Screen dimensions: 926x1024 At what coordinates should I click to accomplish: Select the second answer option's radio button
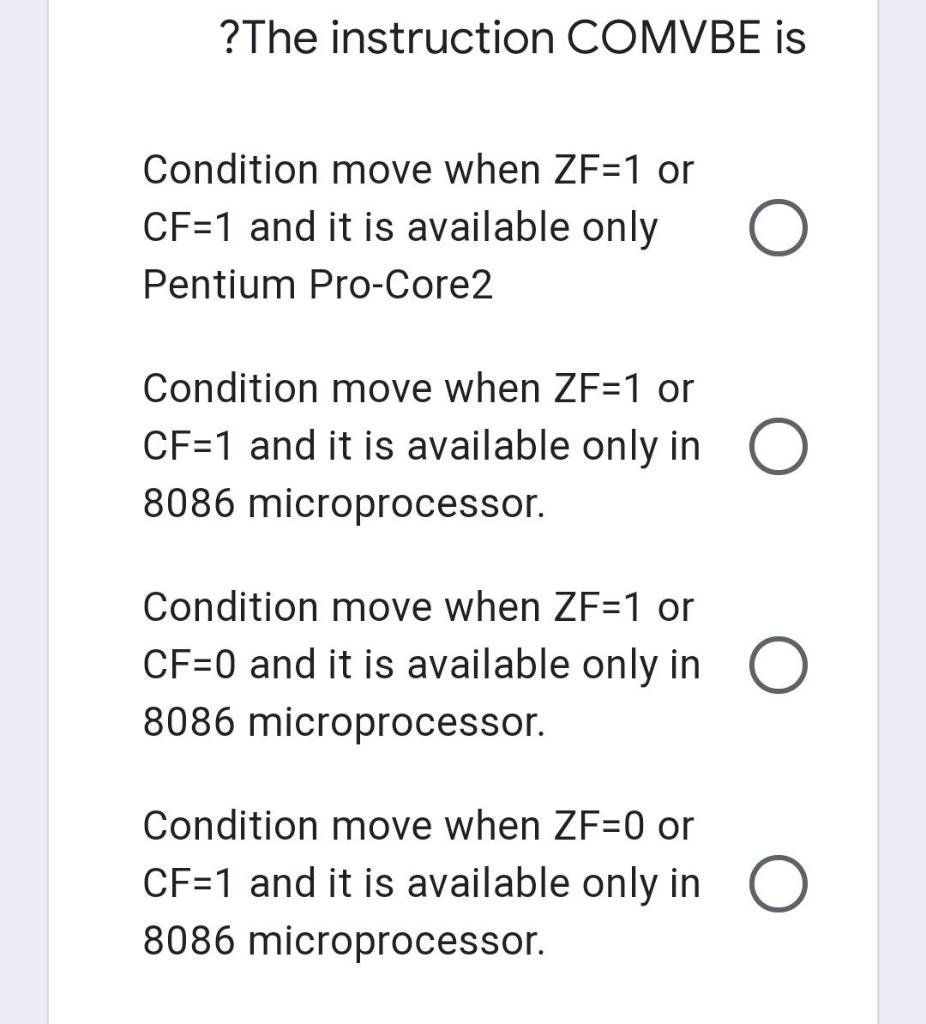coord(778,445)
